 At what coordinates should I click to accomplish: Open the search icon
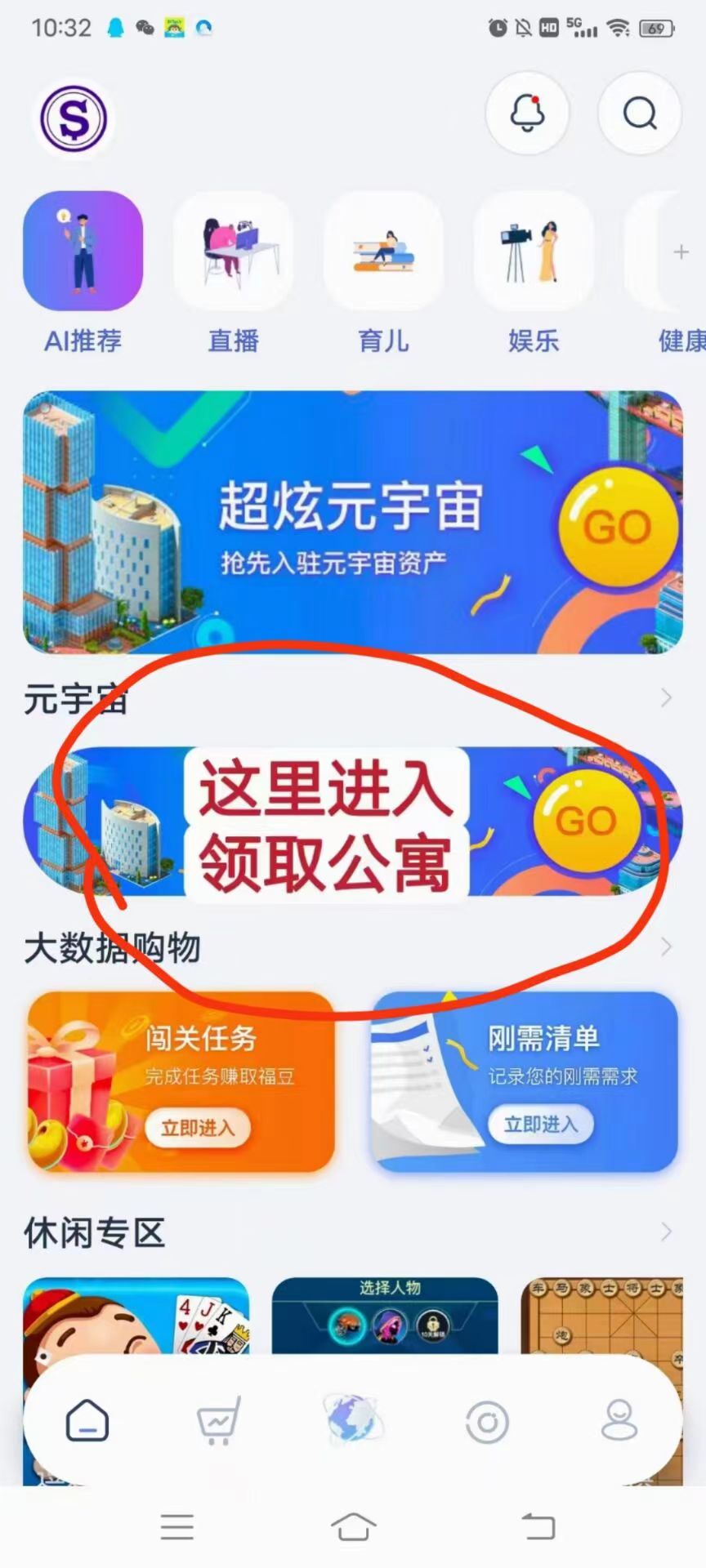point(640,114)
